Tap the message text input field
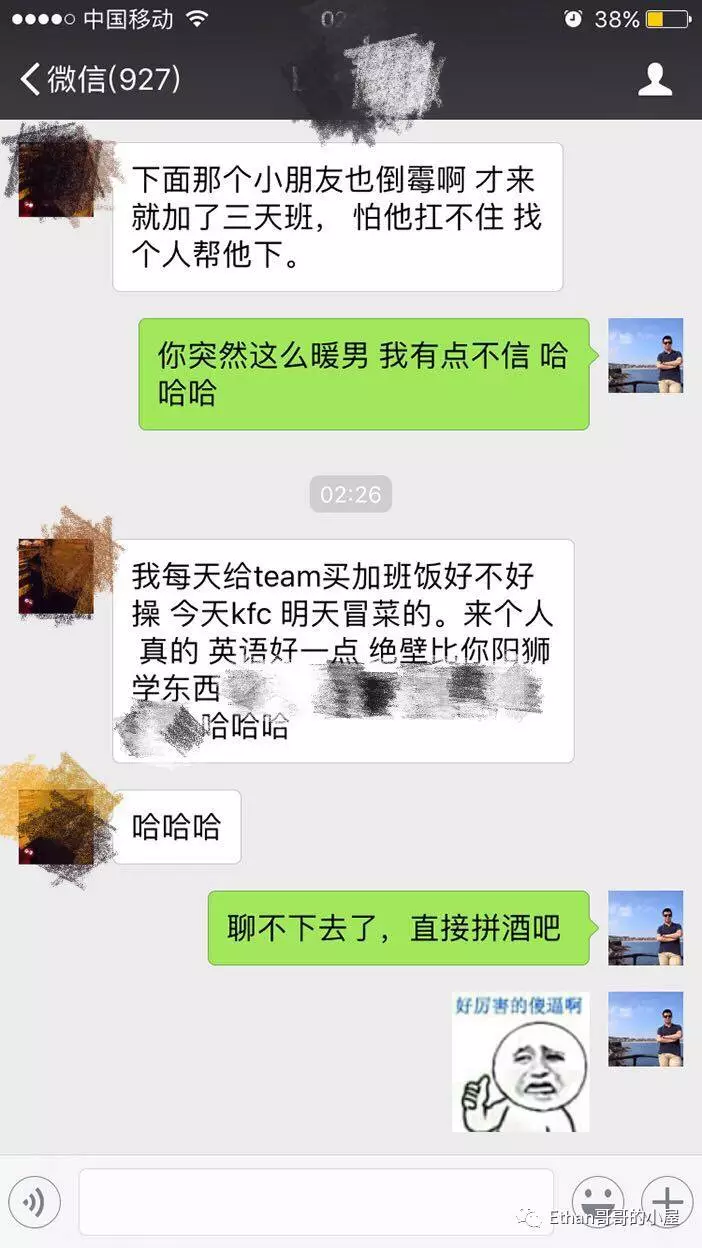Image resolution: width=702 pixels, height=1248 pixels. click(x=316, y=1202)
